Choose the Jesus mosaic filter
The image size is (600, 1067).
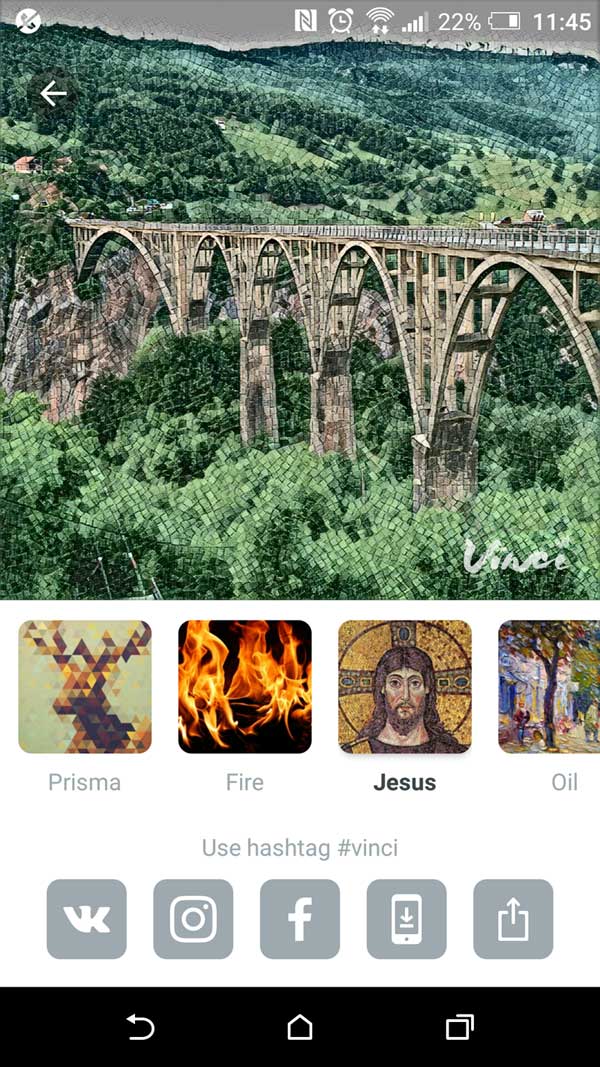pos(405,687)
